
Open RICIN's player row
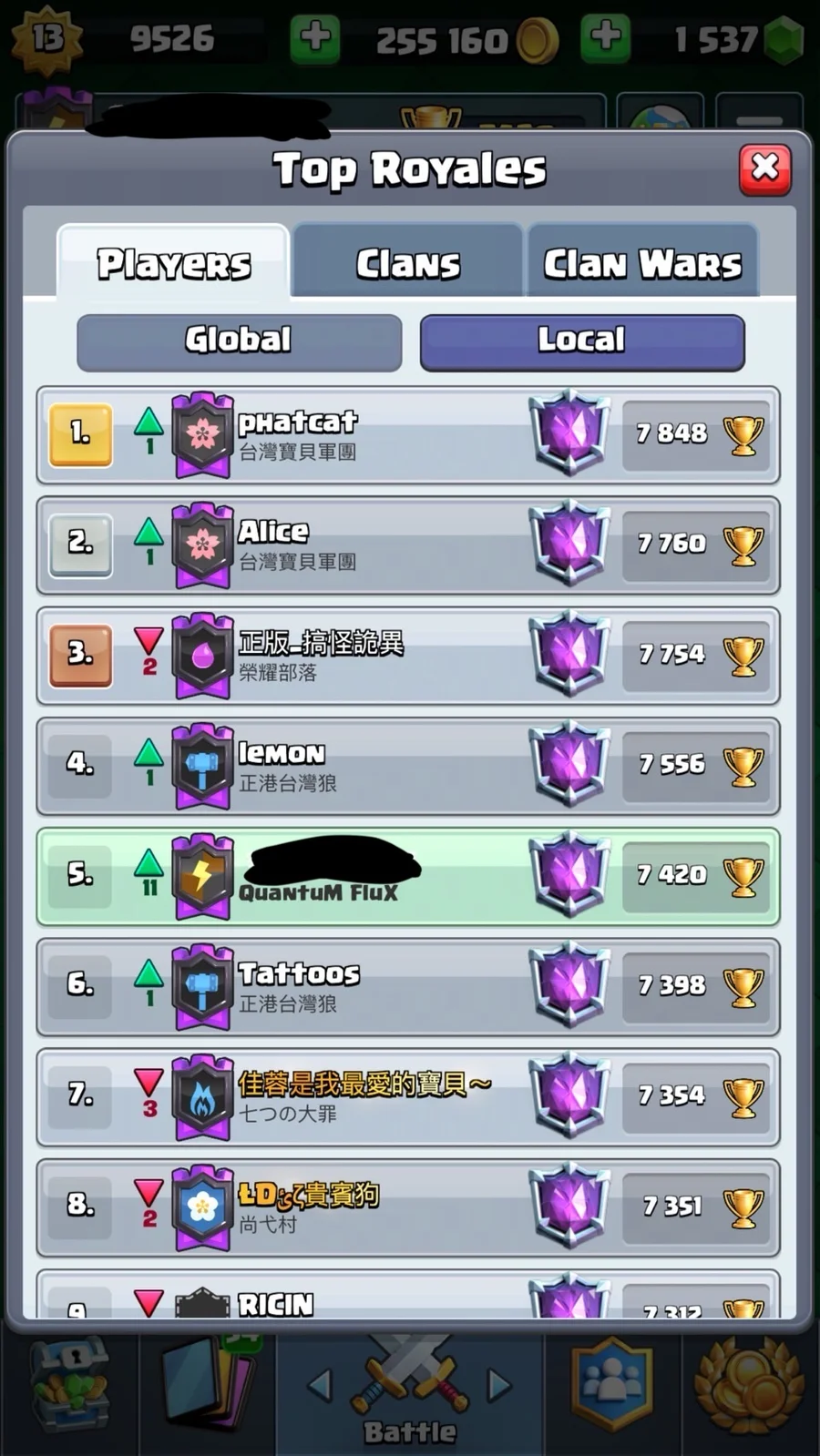[383, 1300]
